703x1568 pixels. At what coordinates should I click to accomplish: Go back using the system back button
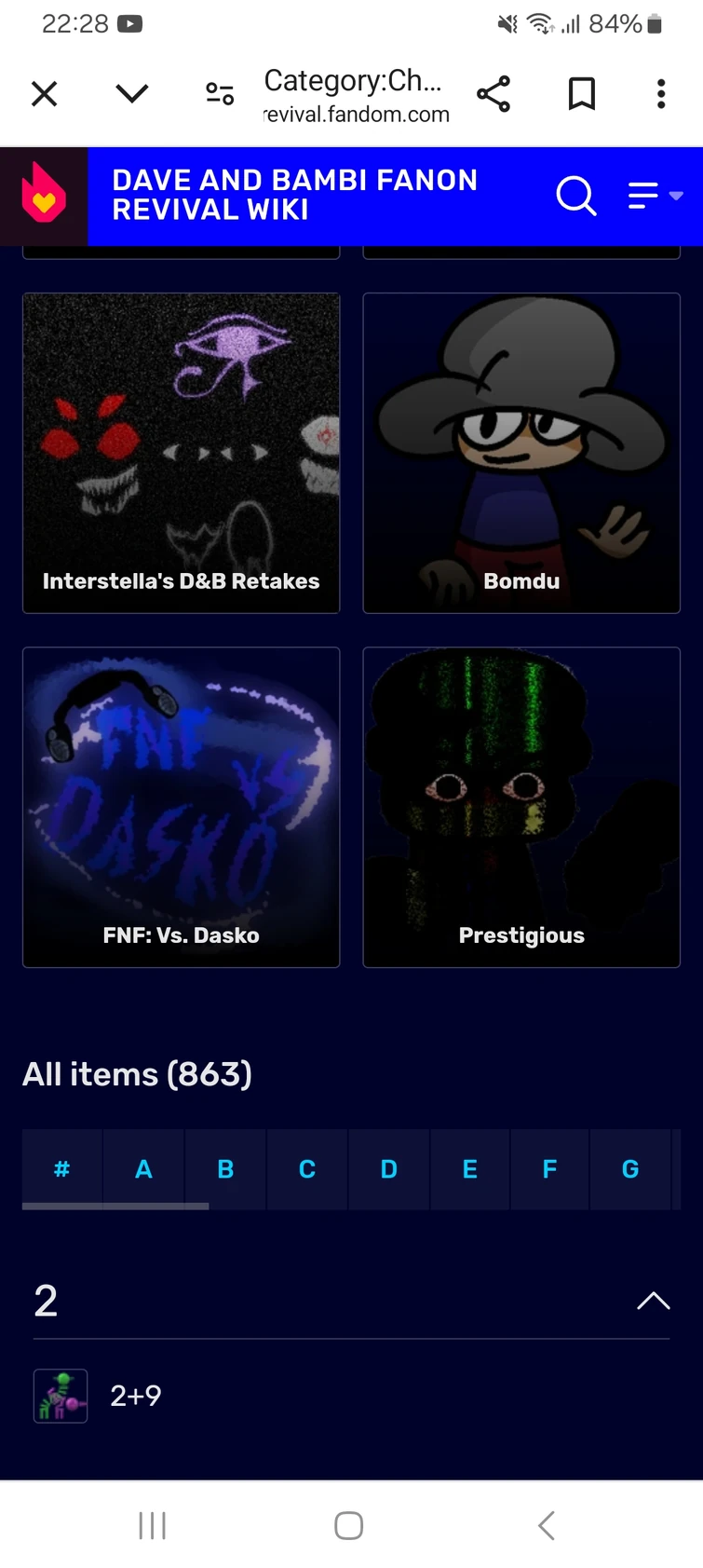(x=547, y=1525)
